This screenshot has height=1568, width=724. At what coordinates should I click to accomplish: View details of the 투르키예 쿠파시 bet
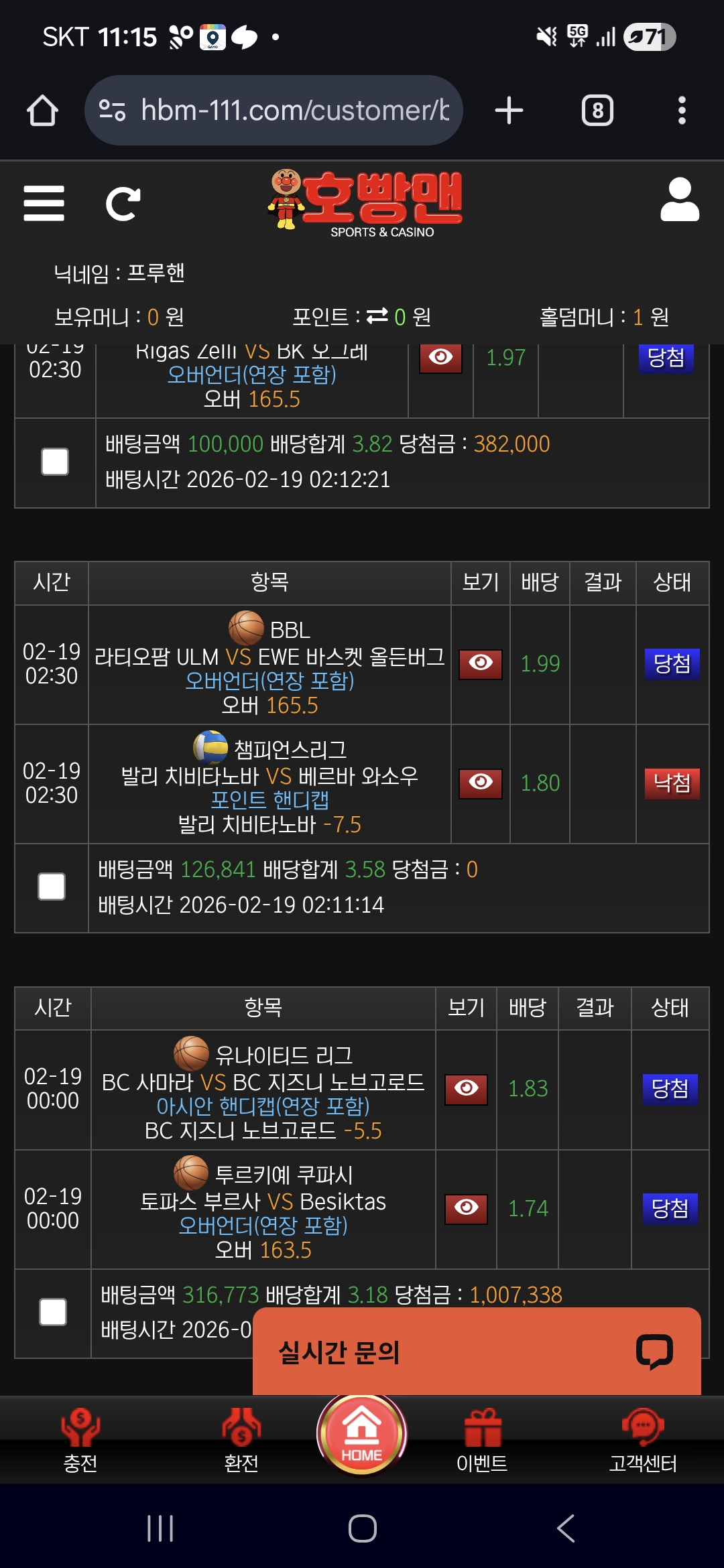click(466, 1209)
